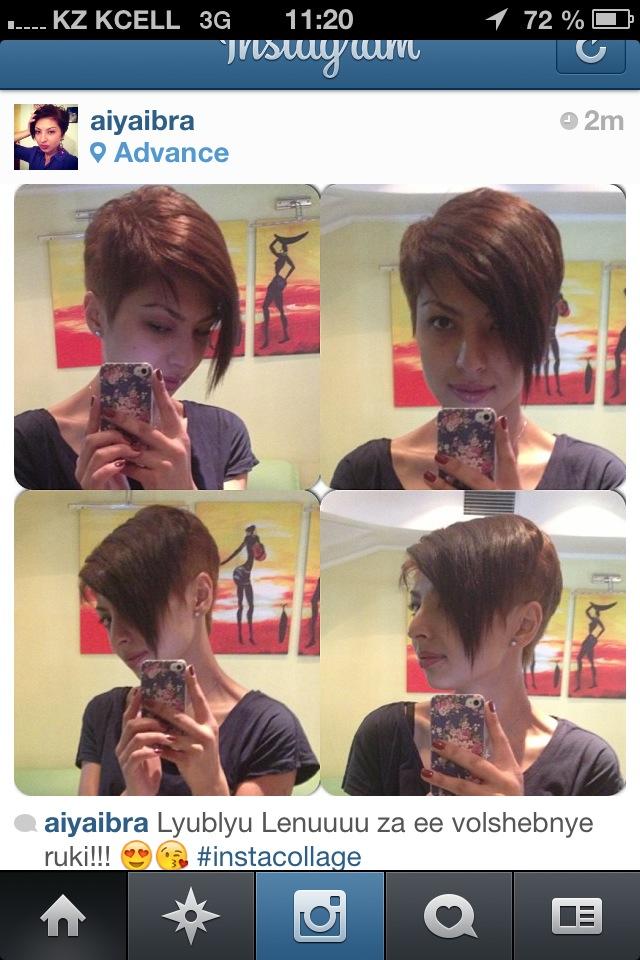Viewport: 640px width, 960px height.
Task: Open the haircut collage photo post
Action: pyautogui.click(x=320, y=490)
